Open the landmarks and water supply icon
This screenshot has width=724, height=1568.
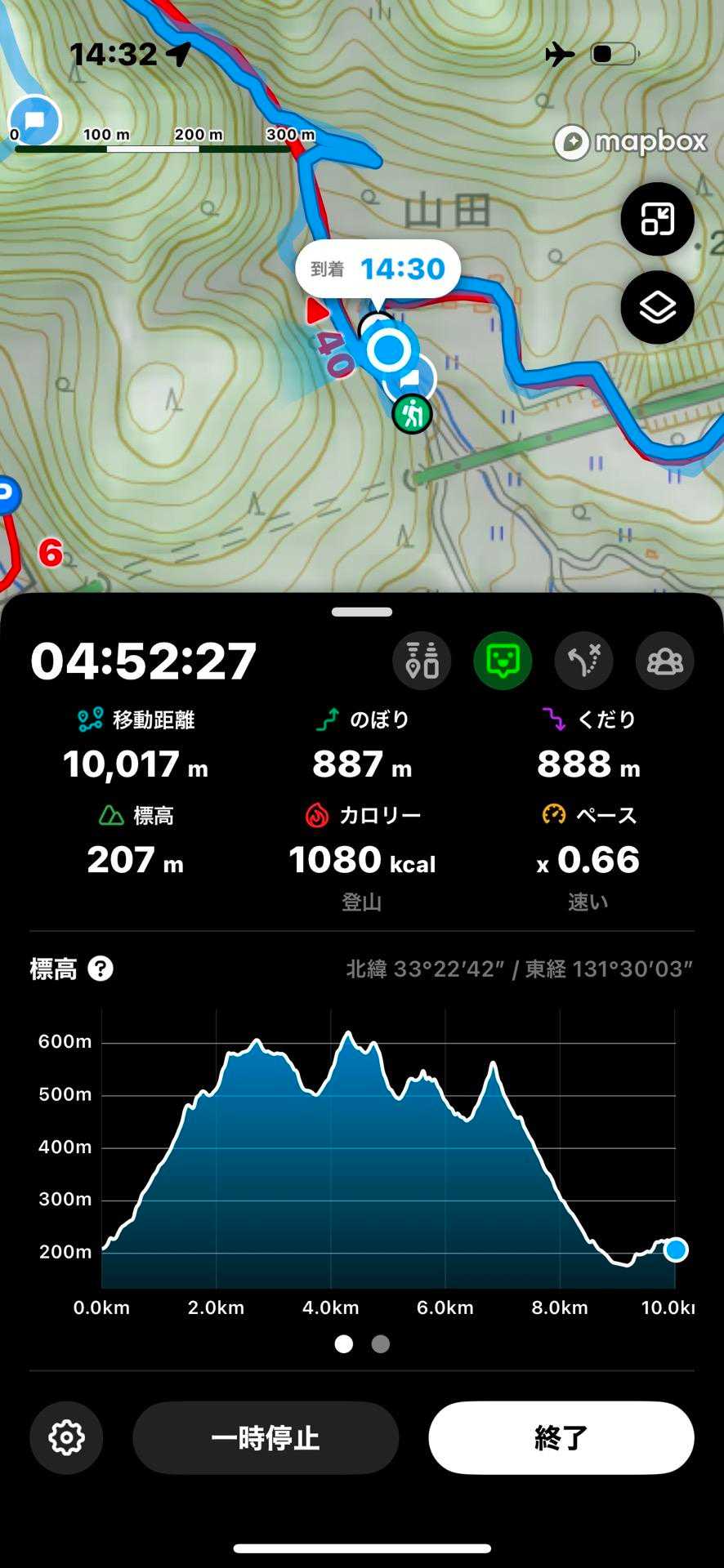click(x=422, y=661)
